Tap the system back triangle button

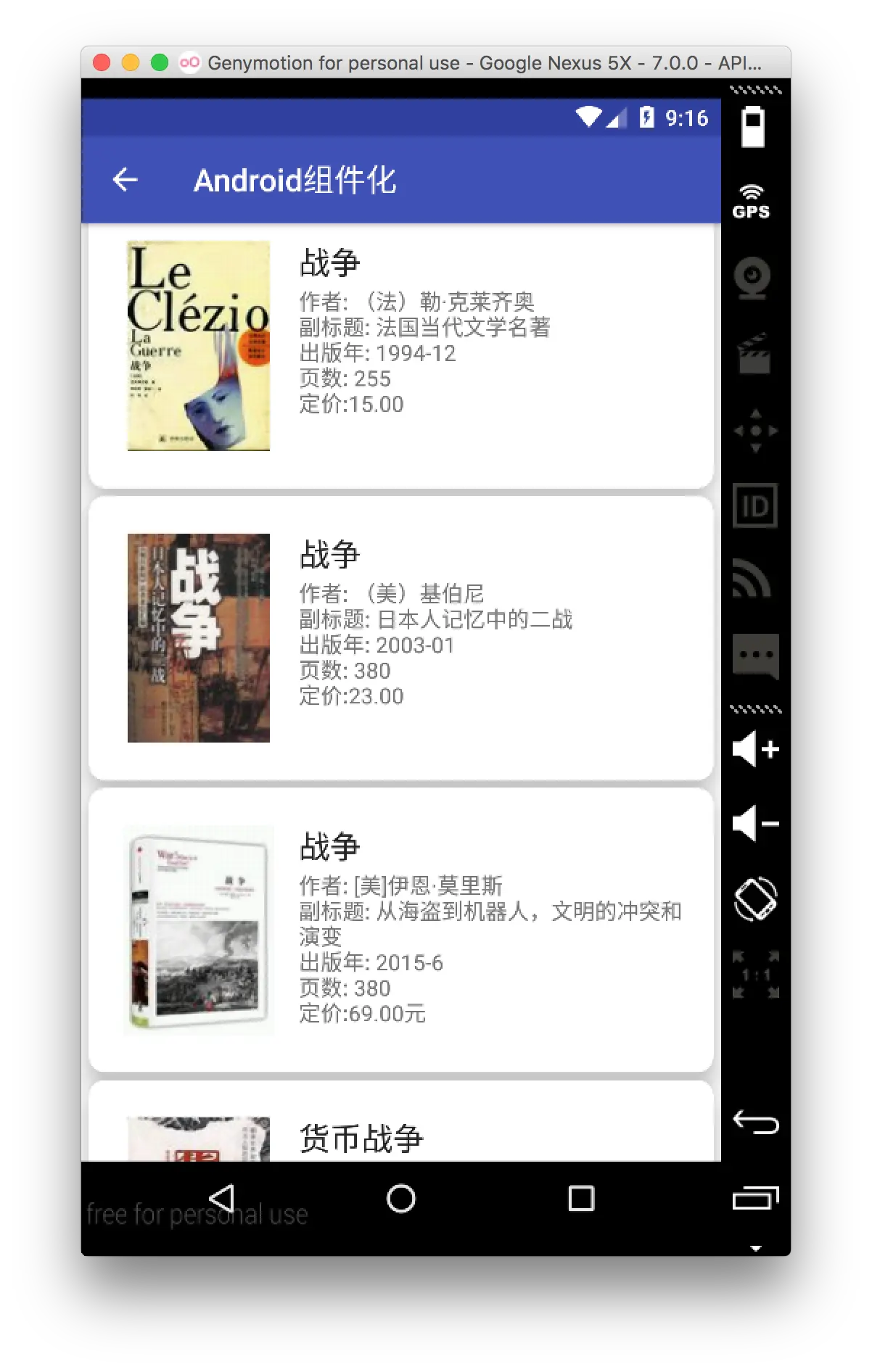coord(222,1198)
